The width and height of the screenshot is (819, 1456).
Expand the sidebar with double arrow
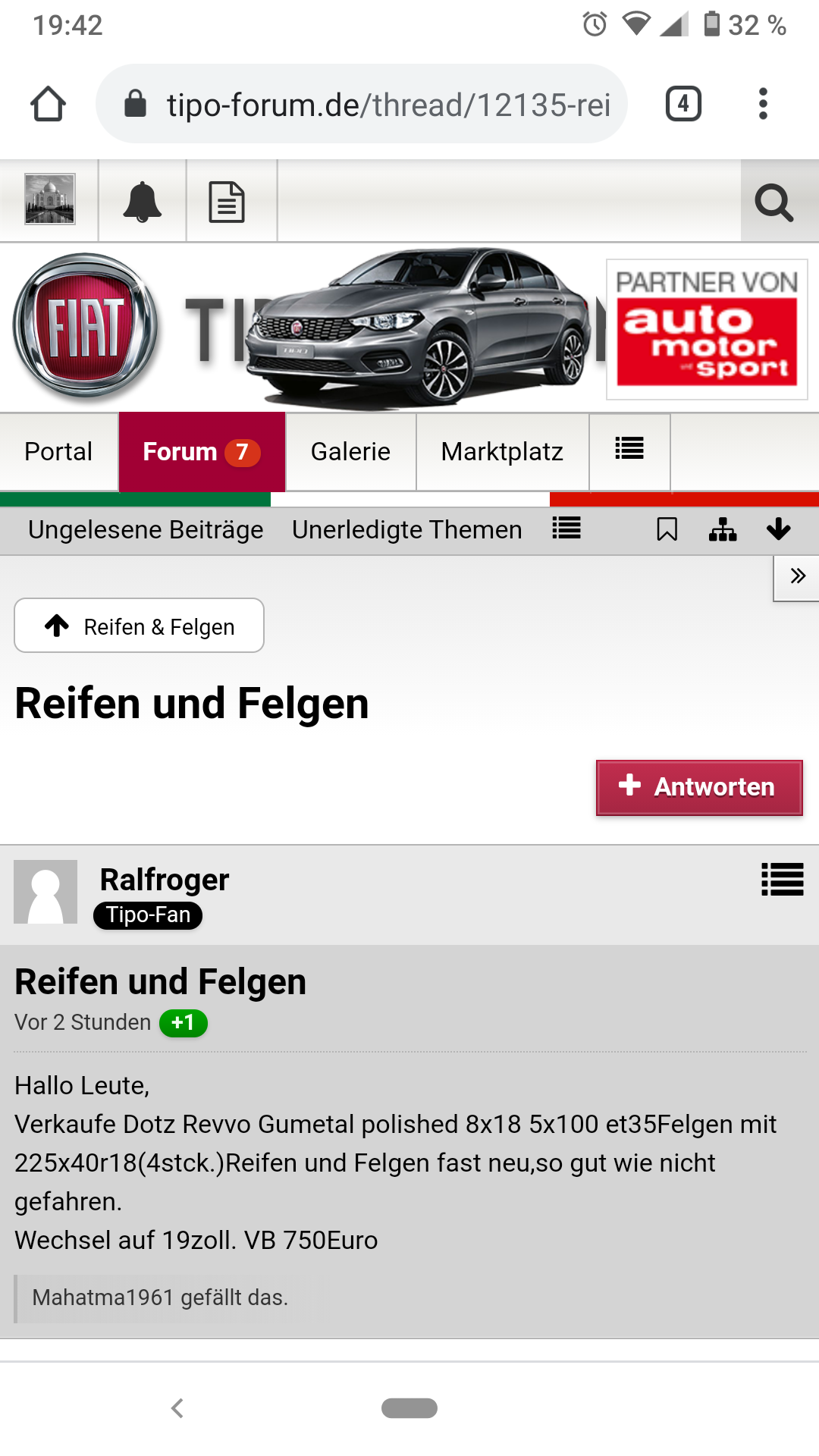click(797, 576)
